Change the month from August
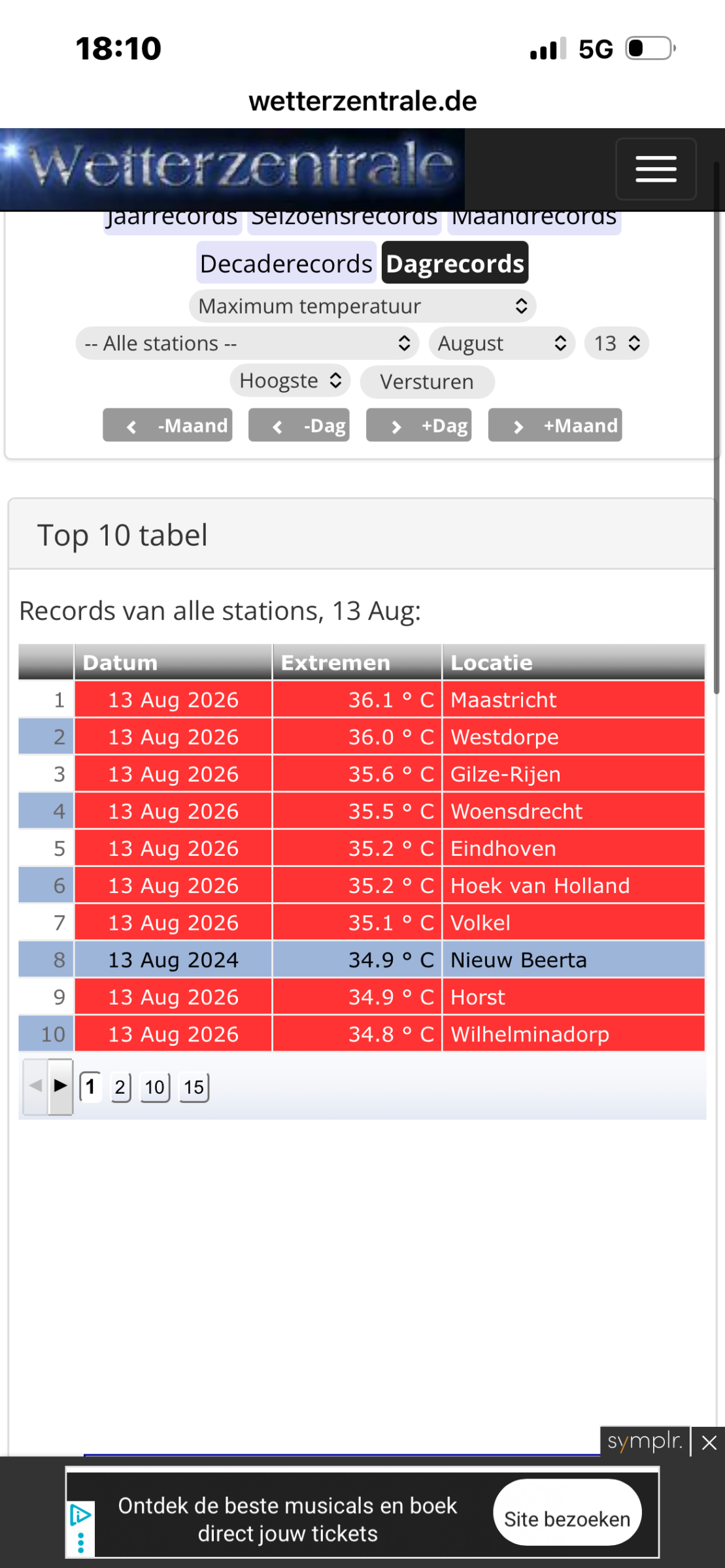The image size is (725, 1568). coord(502,343)
